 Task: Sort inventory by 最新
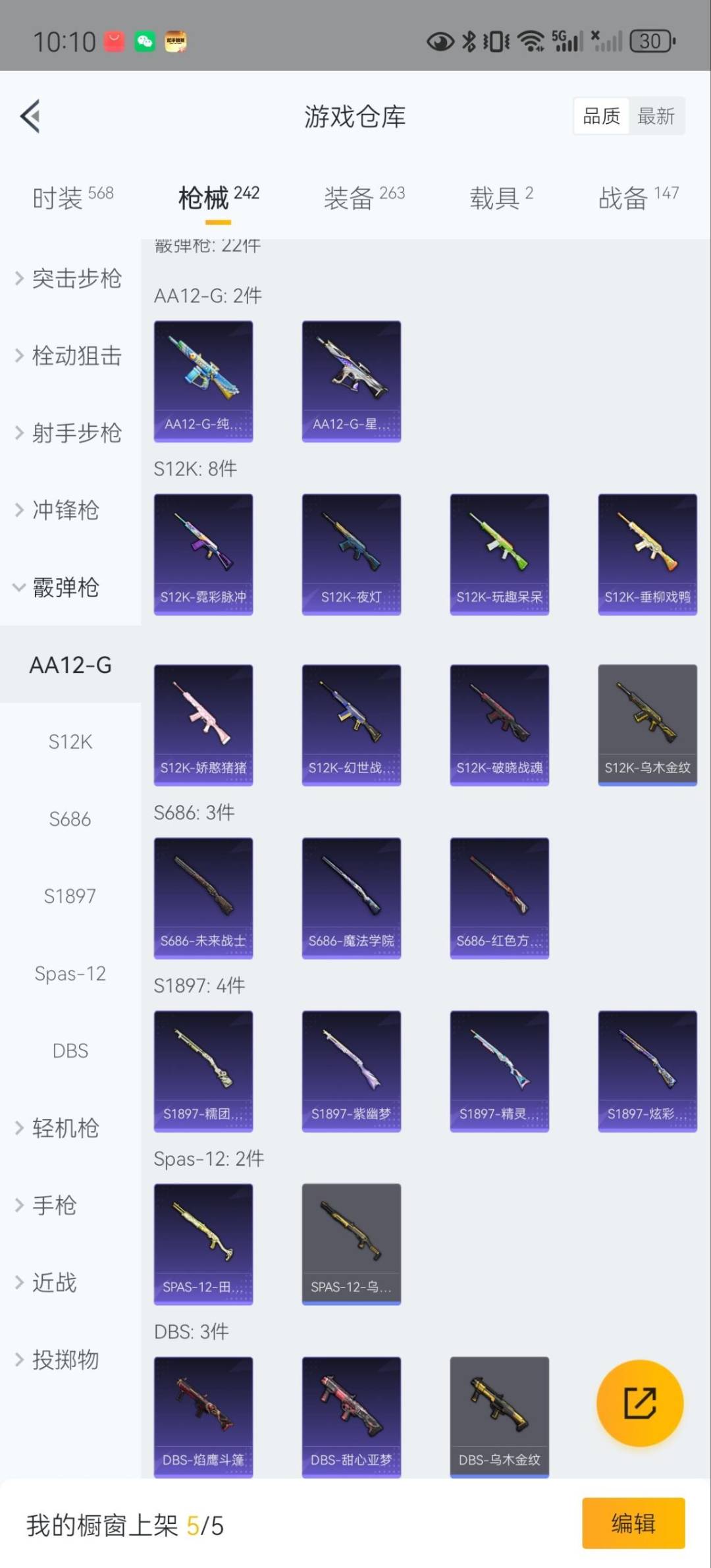(656, 117)
